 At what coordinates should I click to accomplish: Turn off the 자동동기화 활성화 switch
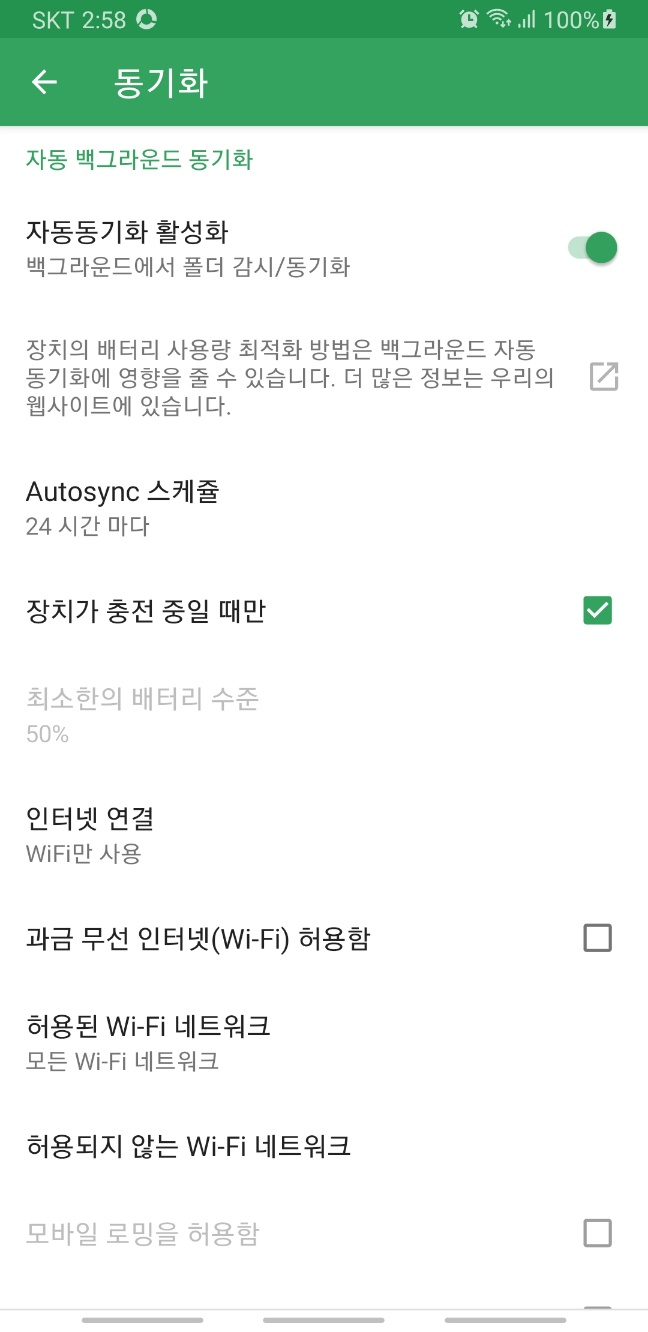point(593,247)
